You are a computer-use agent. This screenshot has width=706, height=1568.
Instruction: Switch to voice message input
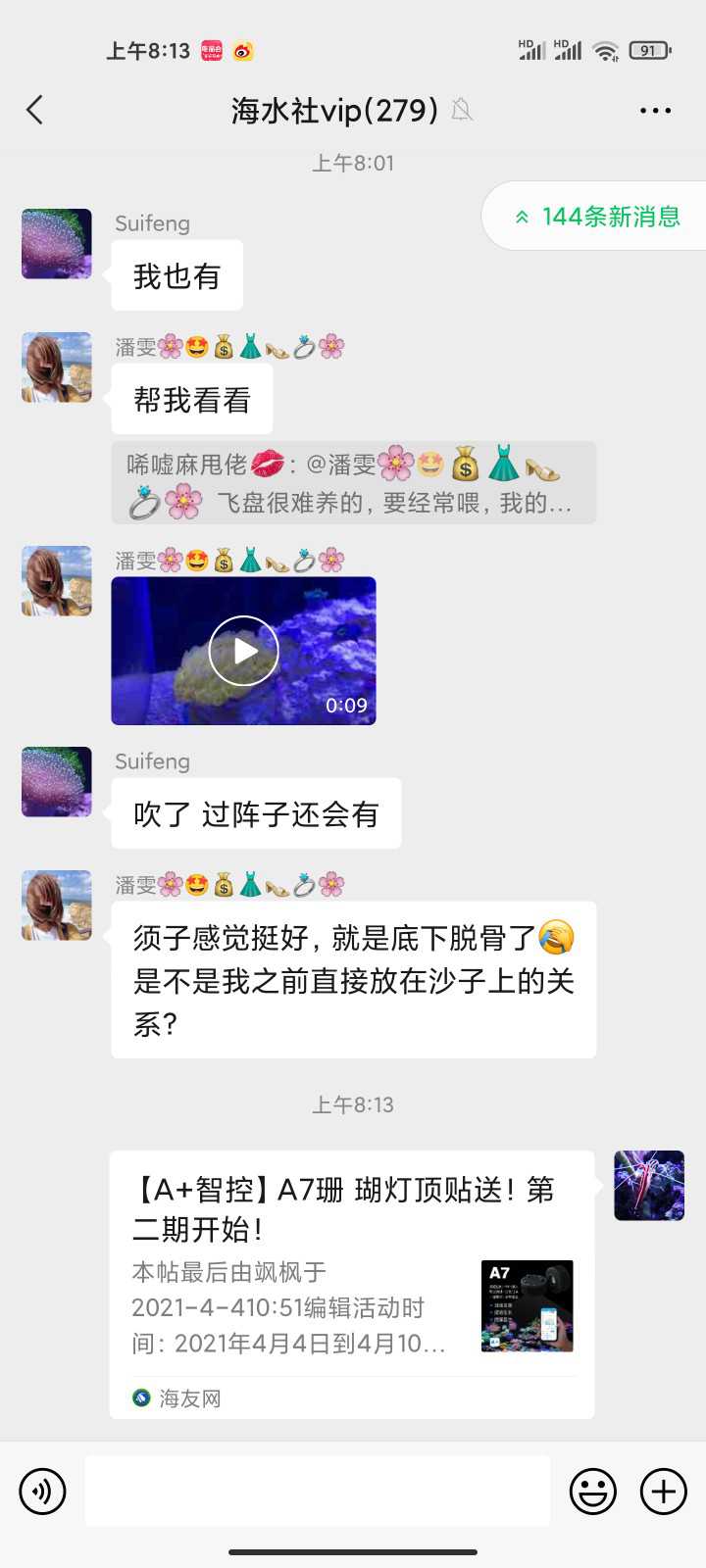point(42,1492)
